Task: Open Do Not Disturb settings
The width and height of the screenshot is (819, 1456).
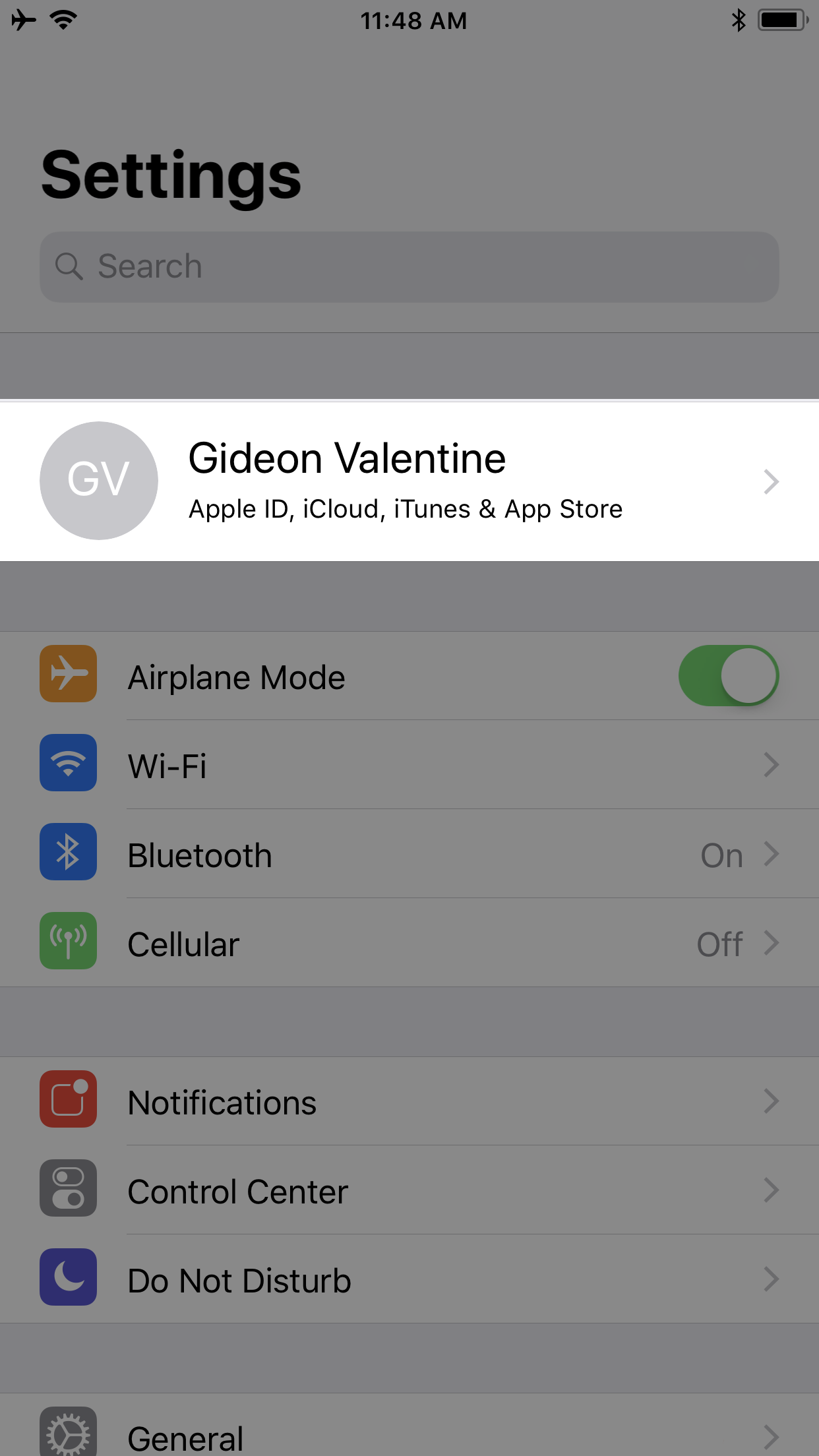Action: point(409,1280)
